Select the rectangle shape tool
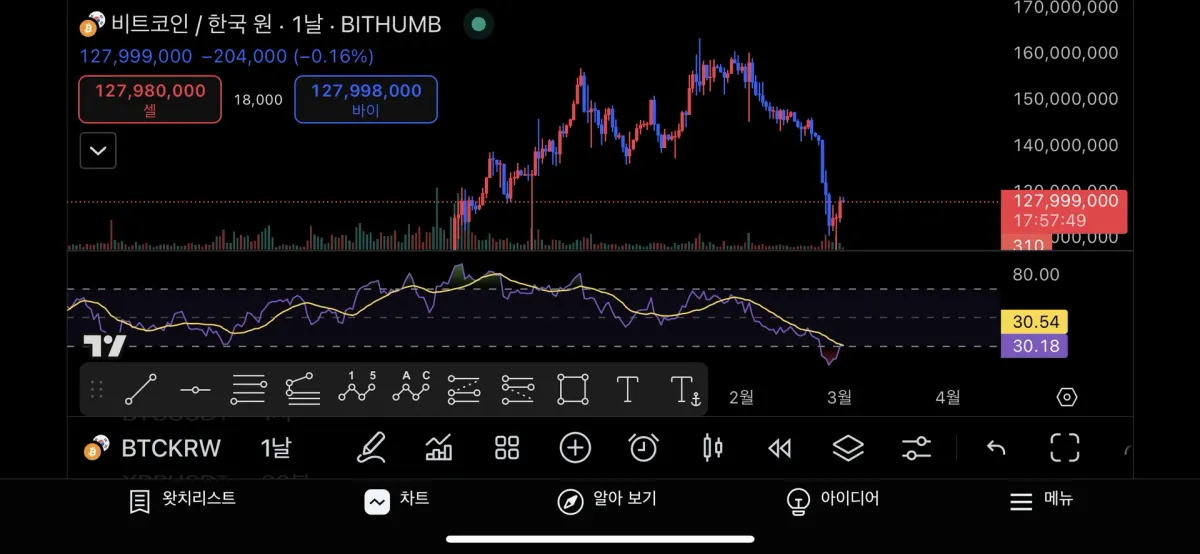The image size is (1200, 554). [x=573, y=389]
